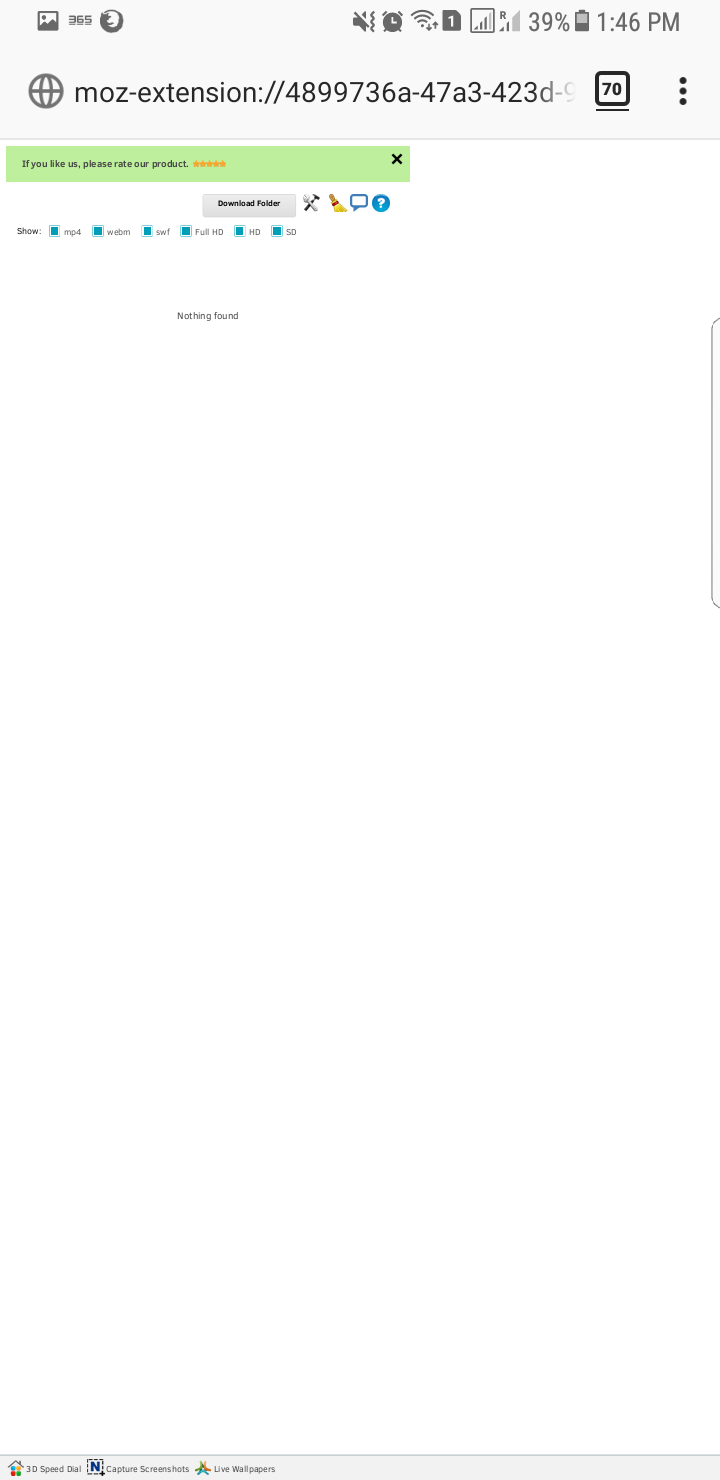
Task: Open the settings tools icon
Action: 311,203
